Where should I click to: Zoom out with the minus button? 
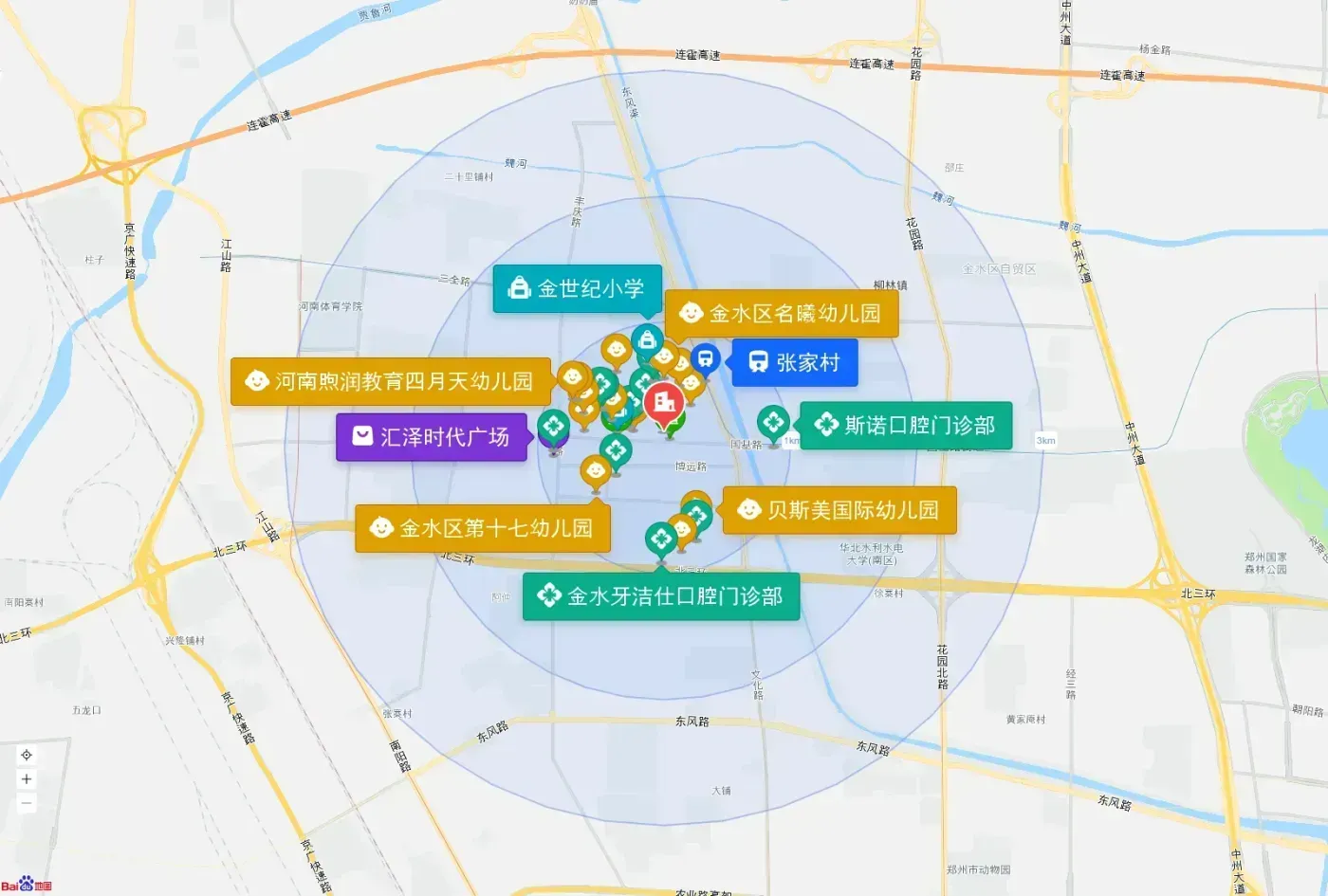coord(27,803)
